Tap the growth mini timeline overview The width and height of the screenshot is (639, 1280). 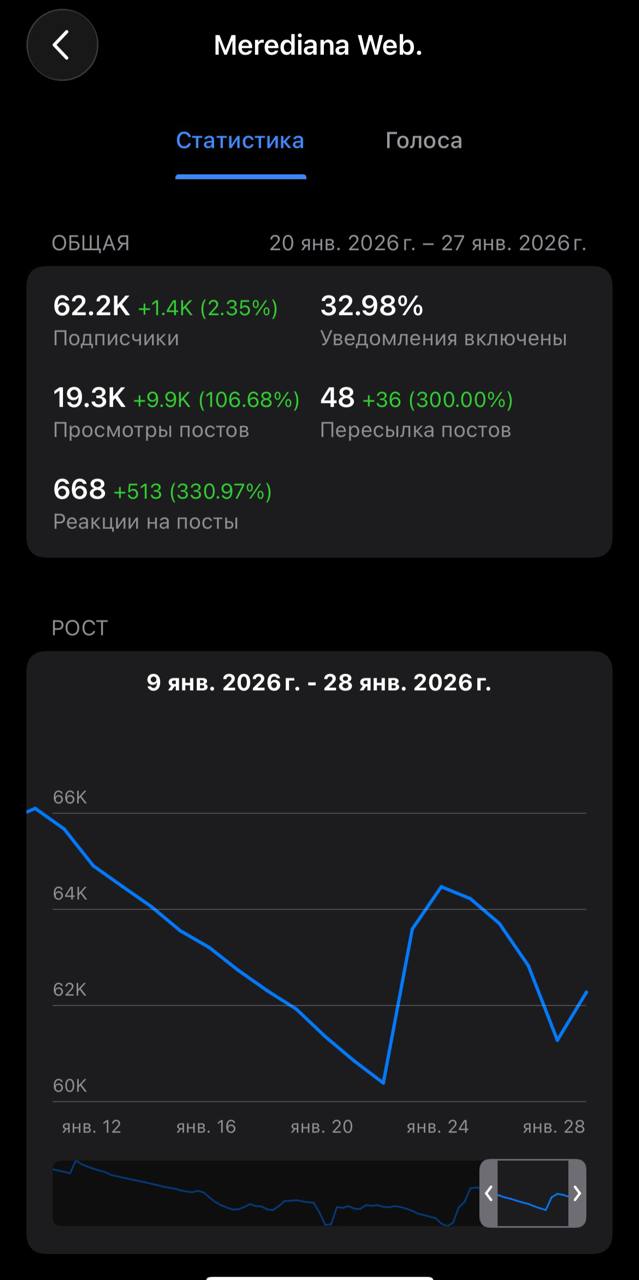(x=319, y=1193)
